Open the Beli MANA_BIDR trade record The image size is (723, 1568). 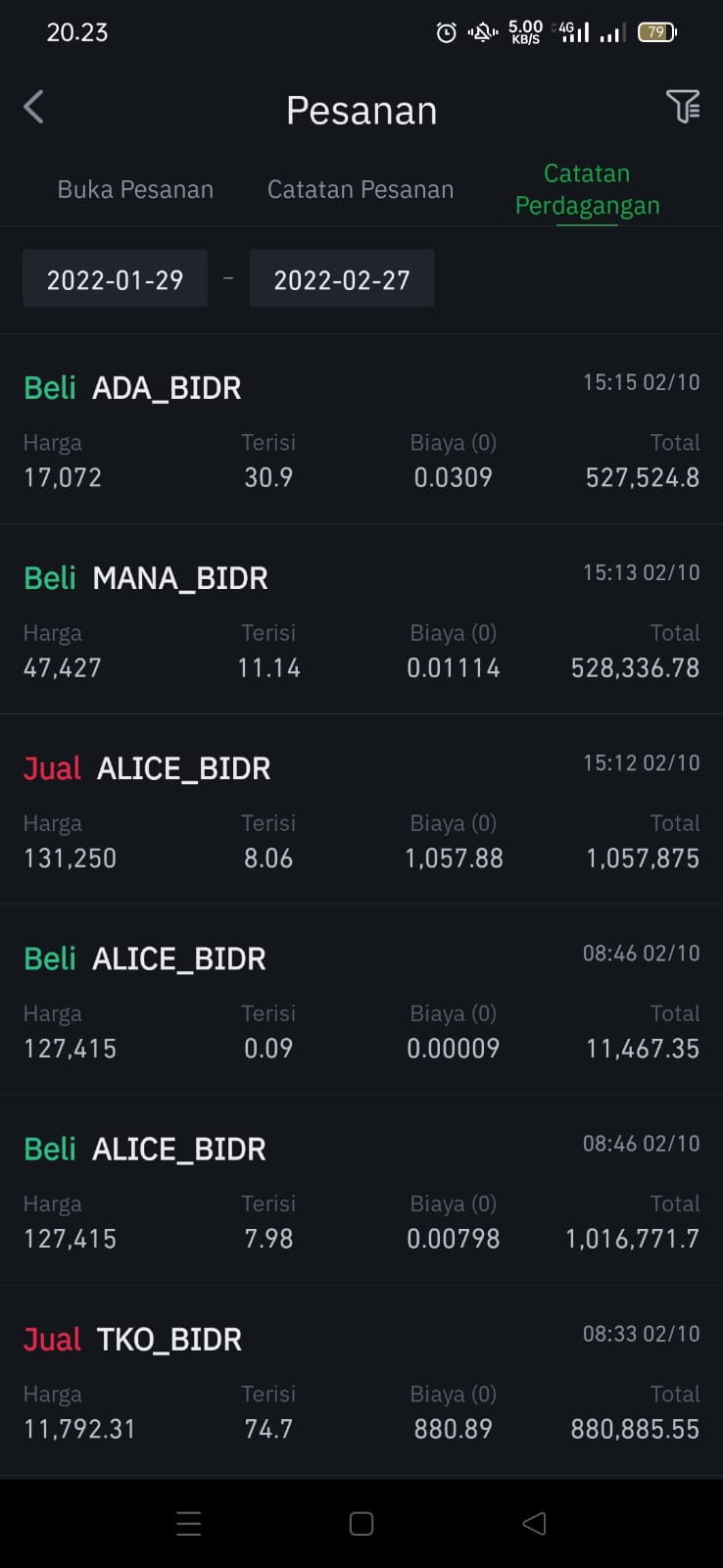361,619
